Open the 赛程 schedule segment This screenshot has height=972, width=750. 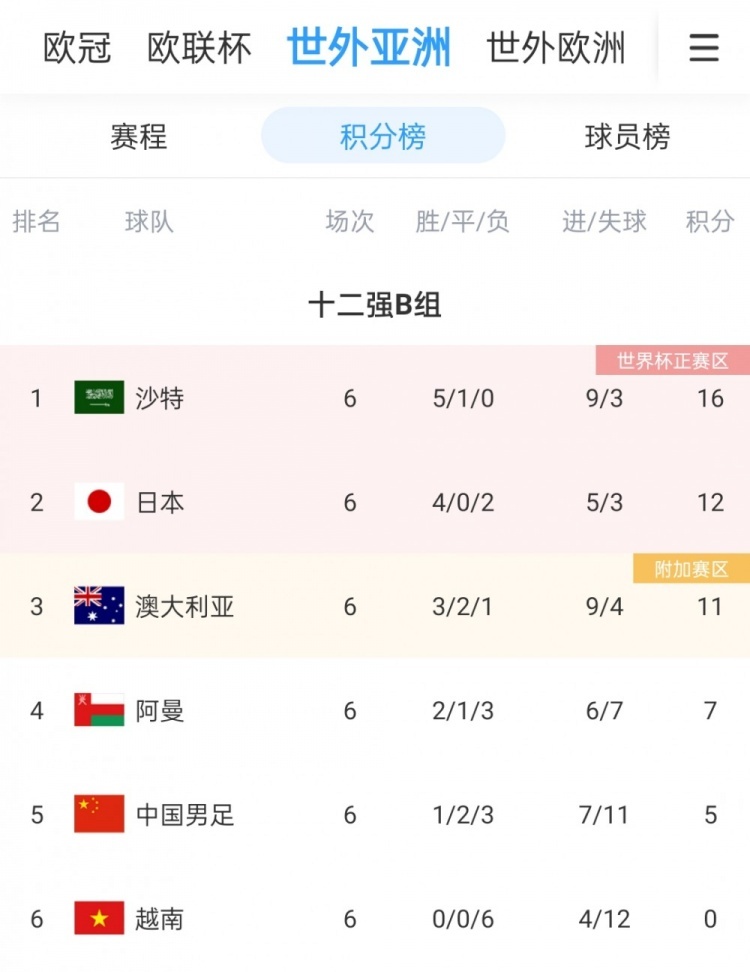pos(139,136)
